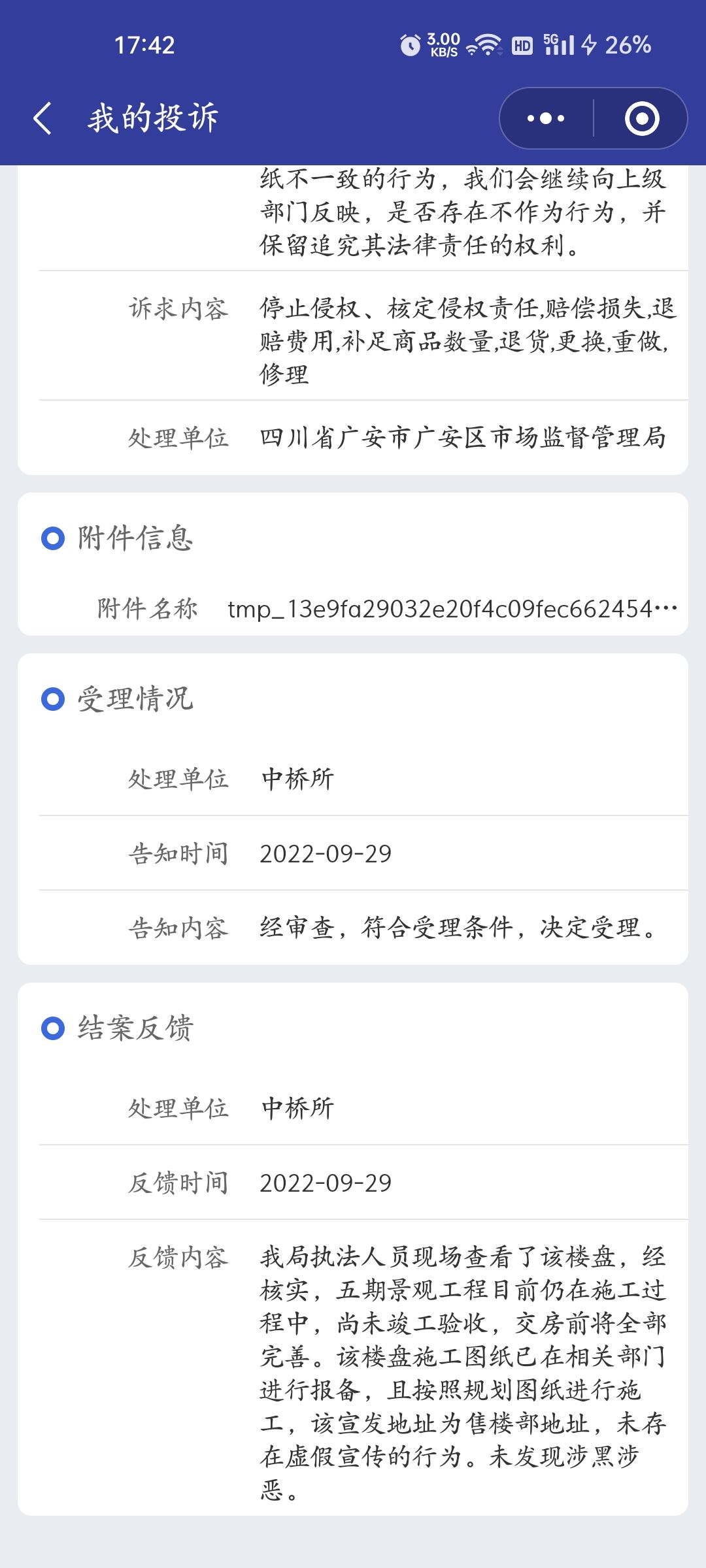Open the tmp_13e9fa attachment file

tap(451, 609)
